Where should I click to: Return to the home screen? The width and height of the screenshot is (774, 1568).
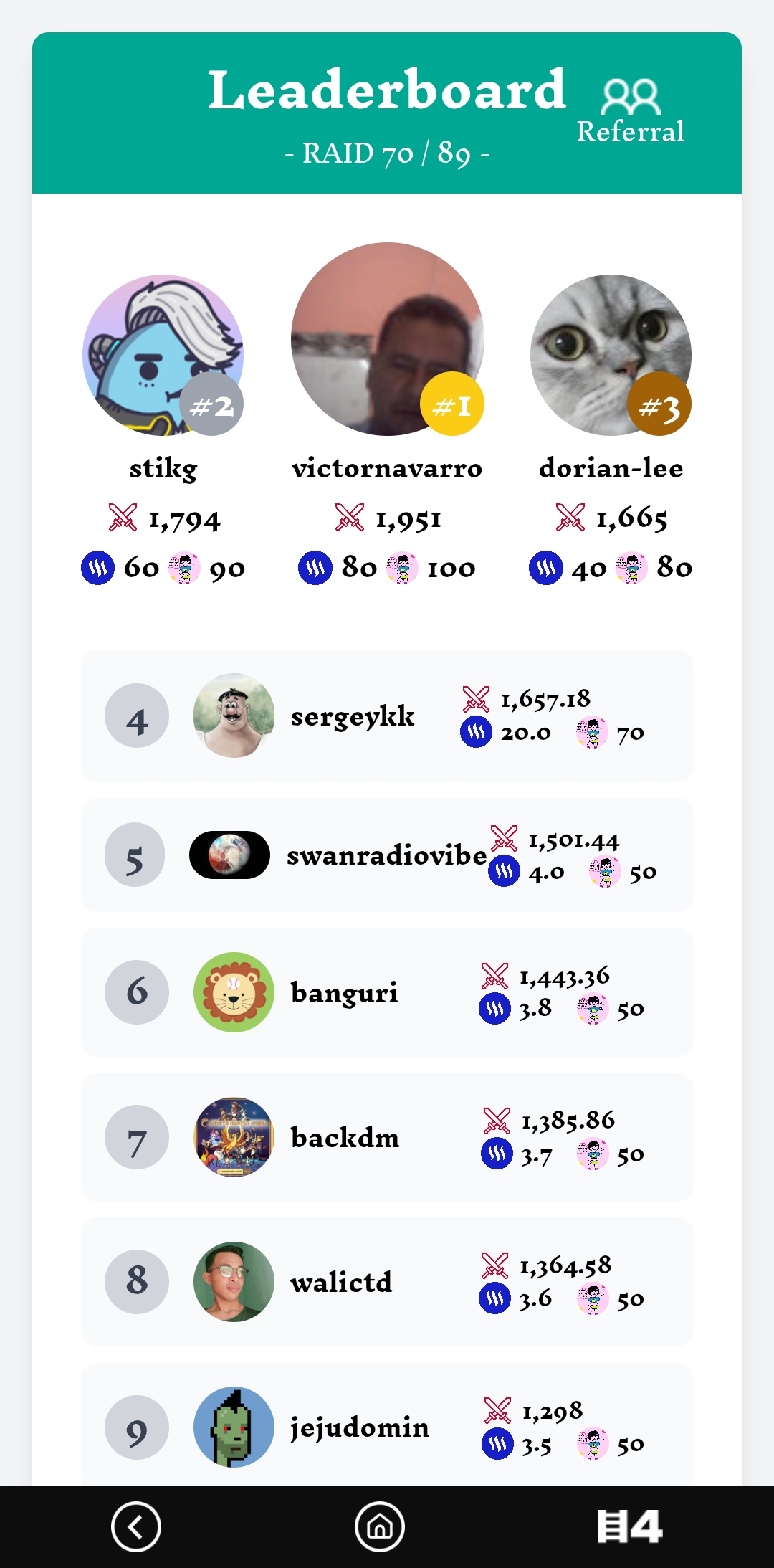pyautogui.click(x=380, y=1526)
